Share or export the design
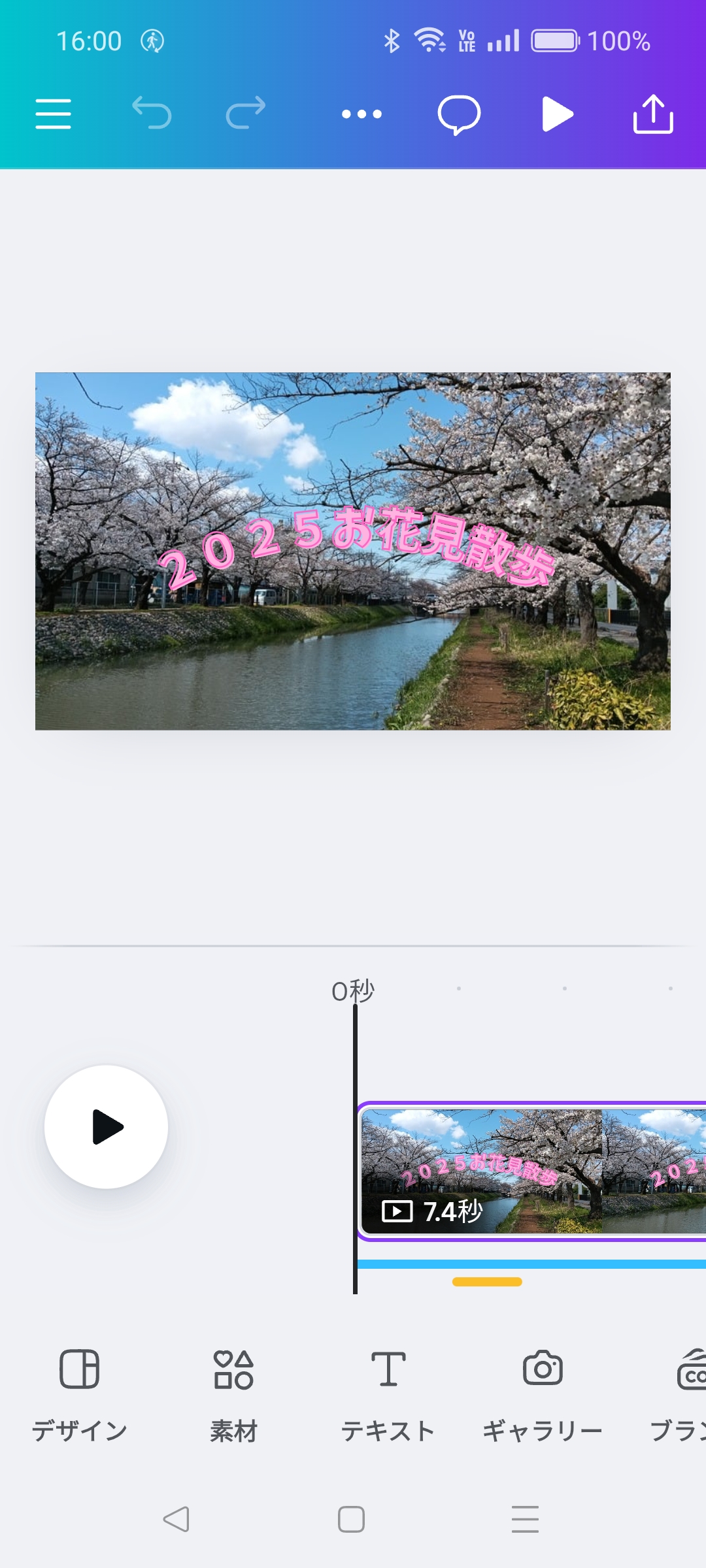 653,114
